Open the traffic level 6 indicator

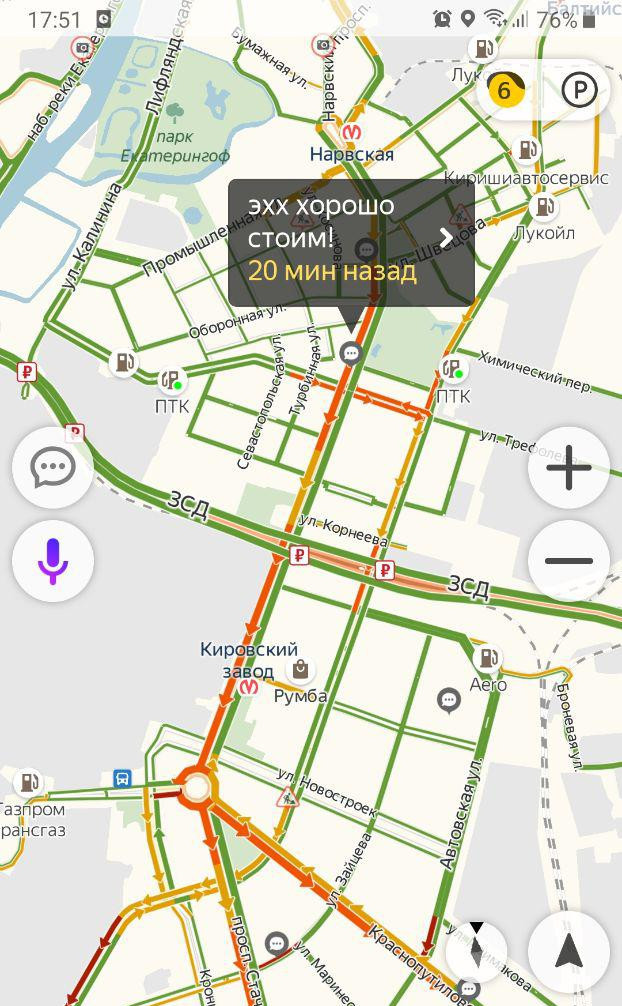(505, 90)
